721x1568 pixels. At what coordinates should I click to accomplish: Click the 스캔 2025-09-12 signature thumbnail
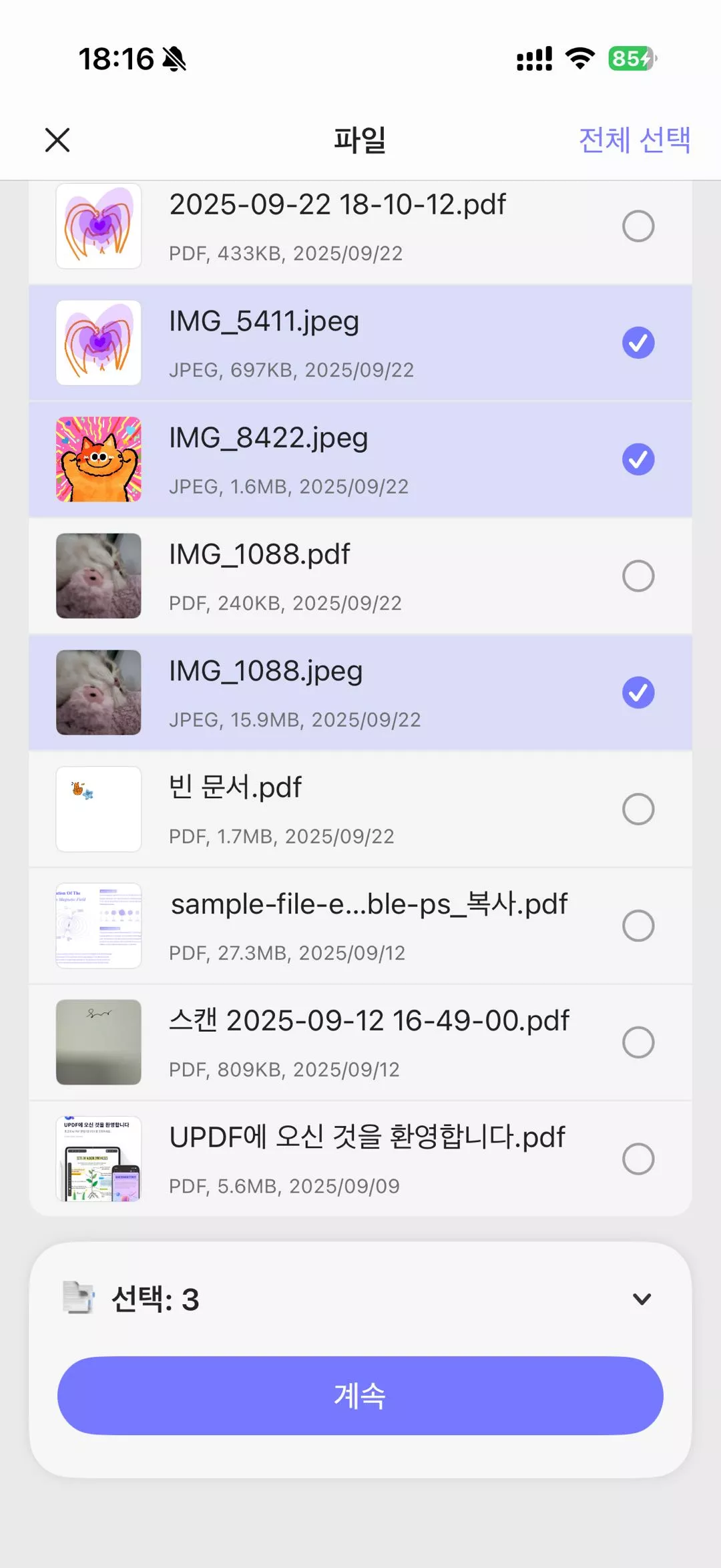[x=97, y=1042]
